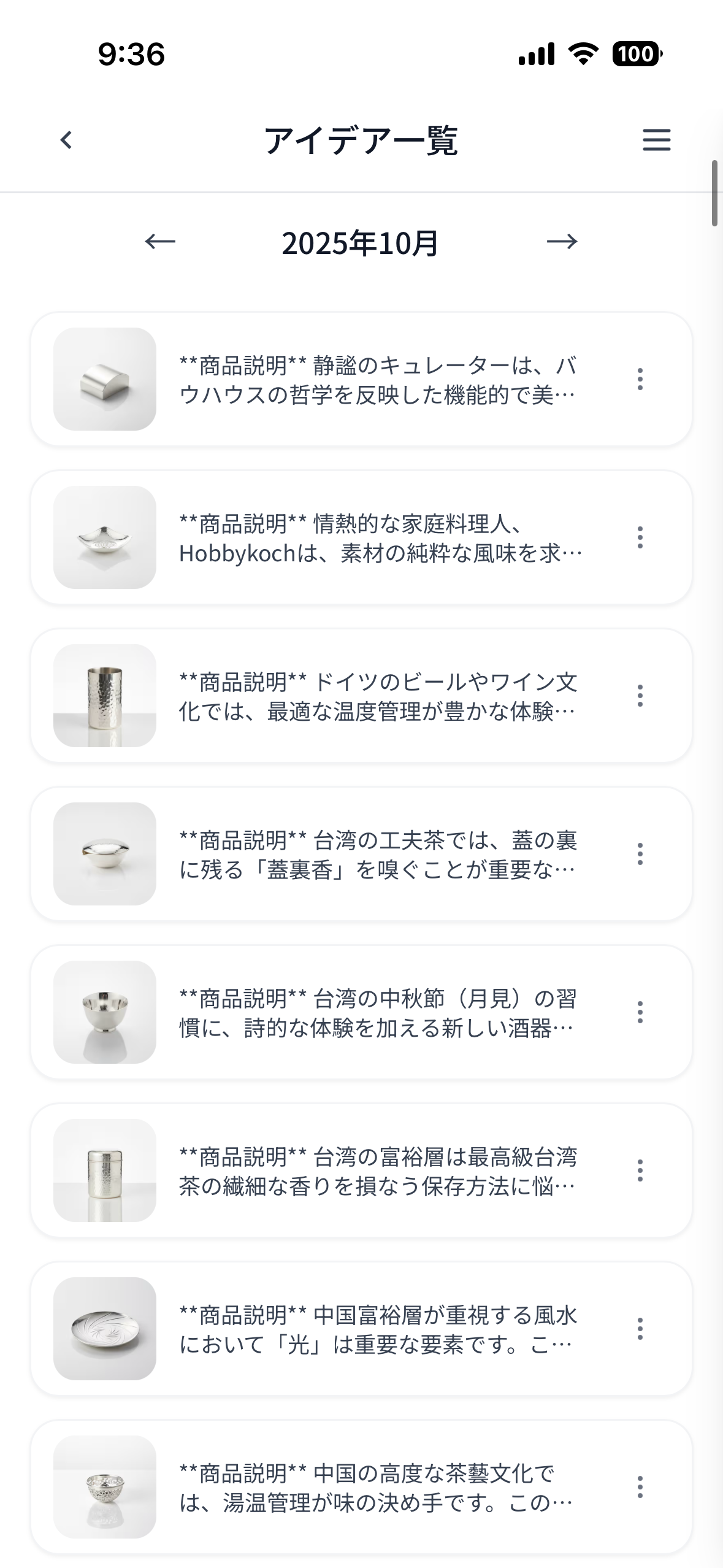Advance to the next month arrow

click(x=562, y=242)
